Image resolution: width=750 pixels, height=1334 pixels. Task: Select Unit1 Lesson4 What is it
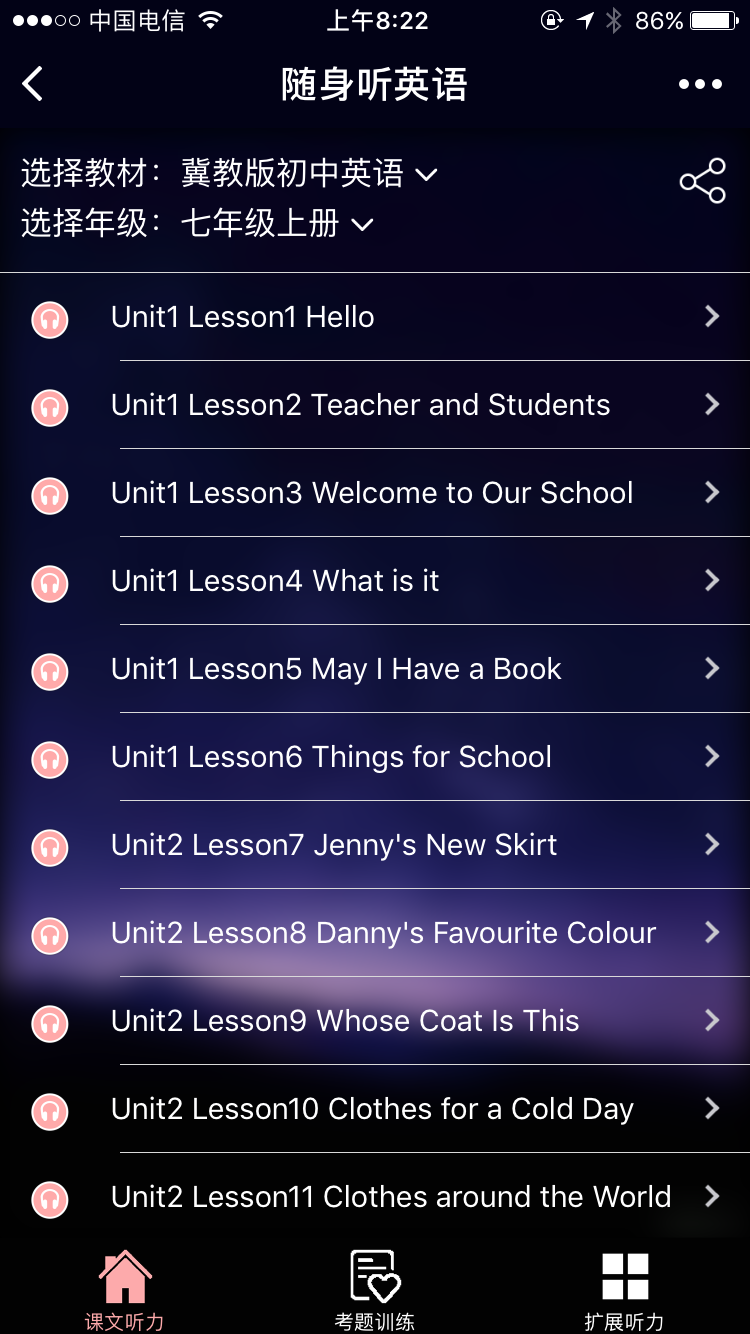pos(375,581)
